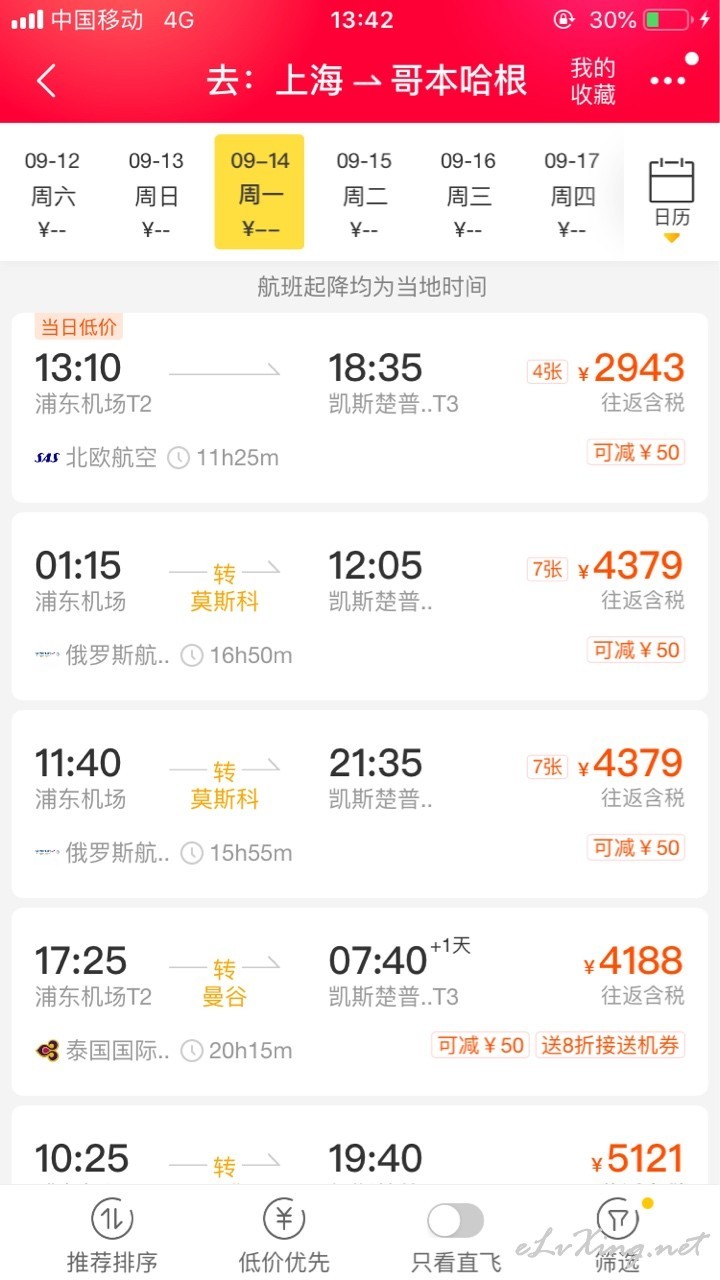View the 17:25 泰国国际 flight via 曼谷
This screenshot has height=1280, width=720.
point(360,1002)
